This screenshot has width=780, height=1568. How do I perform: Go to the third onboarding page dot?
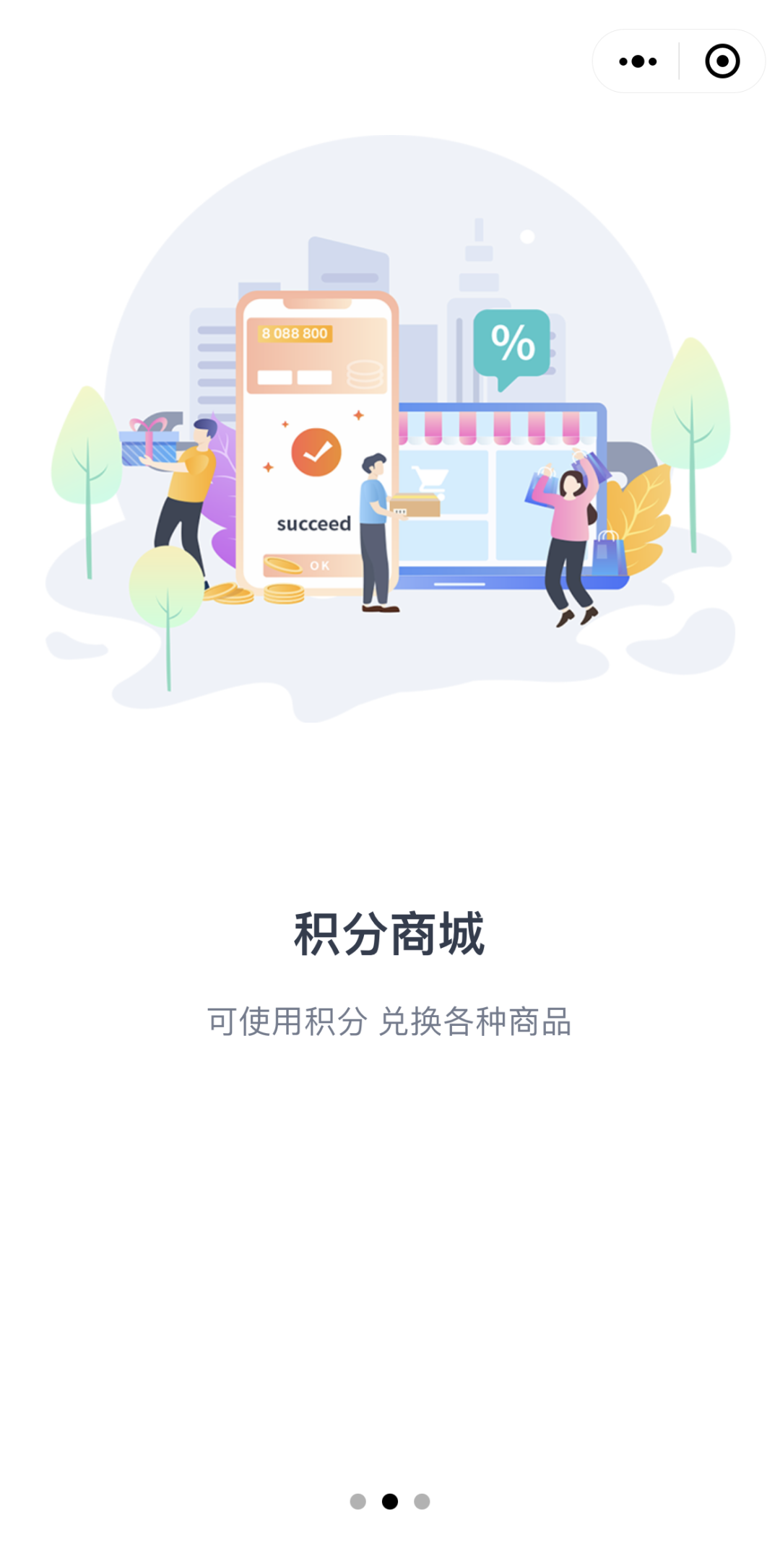(422, 1502)
